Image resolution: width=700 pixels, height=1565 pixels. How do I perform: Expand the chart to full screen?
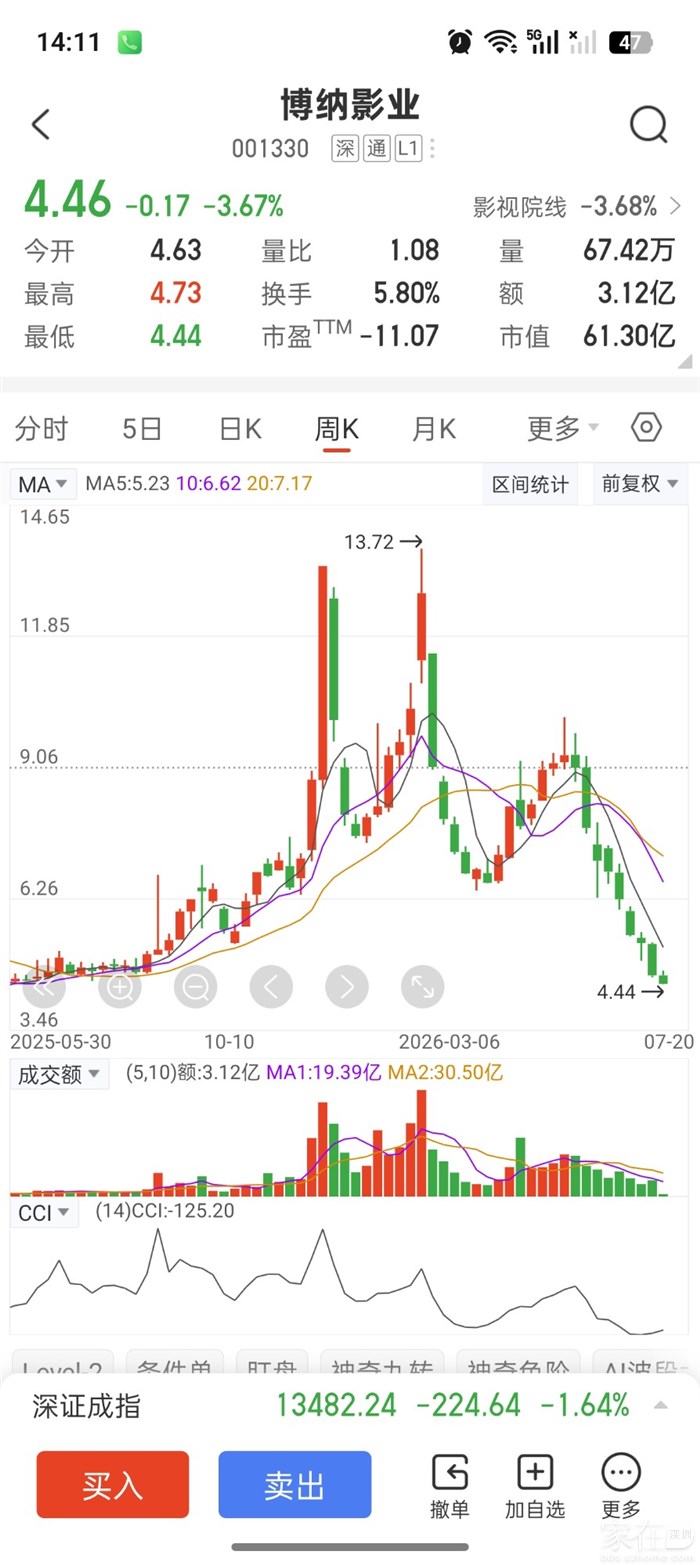click(x=422, y=988)
